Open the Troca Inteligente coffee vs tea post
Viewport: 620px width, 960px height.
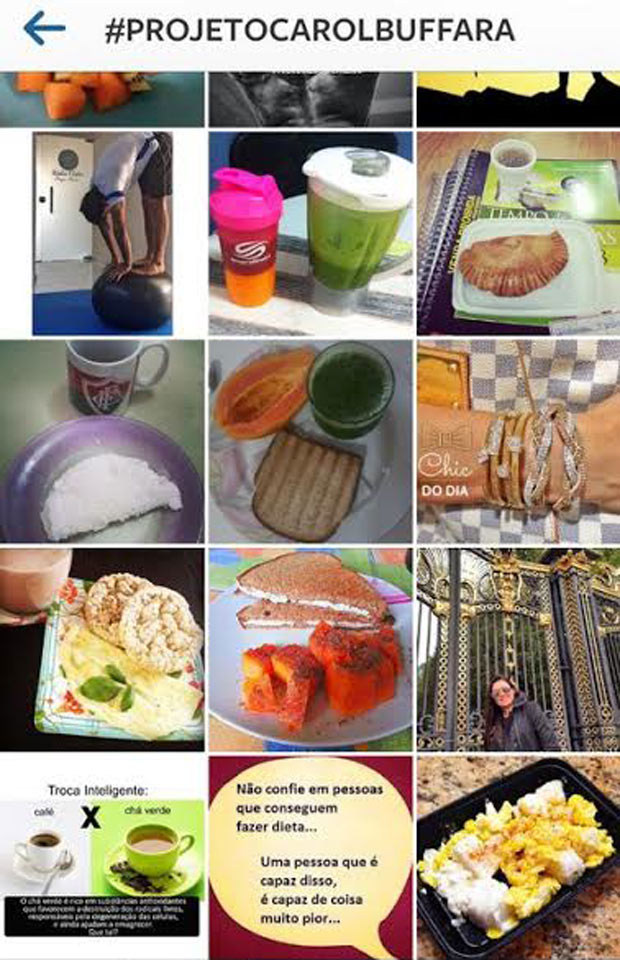tap(102, 857)
